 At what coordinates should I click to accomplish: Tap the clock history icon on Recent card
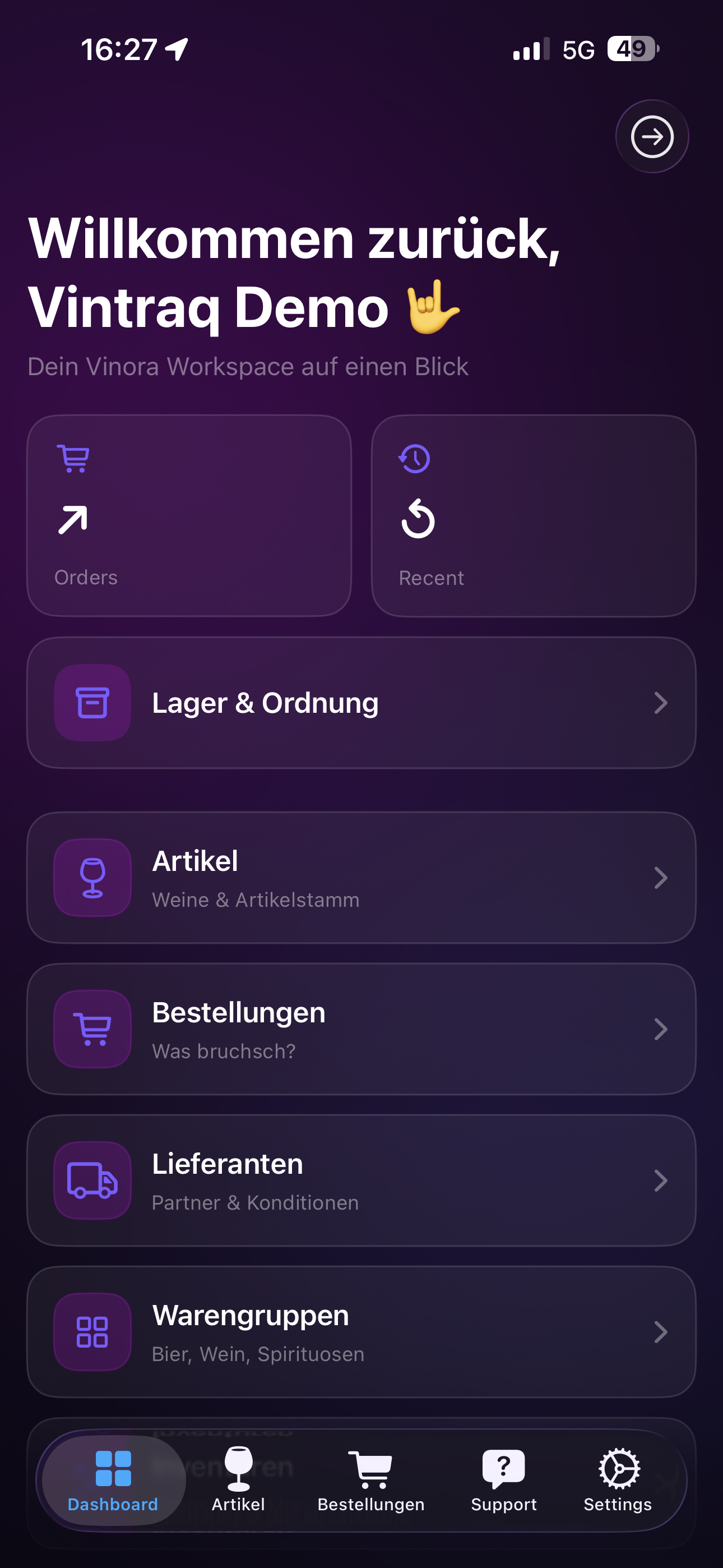point(414,459)
